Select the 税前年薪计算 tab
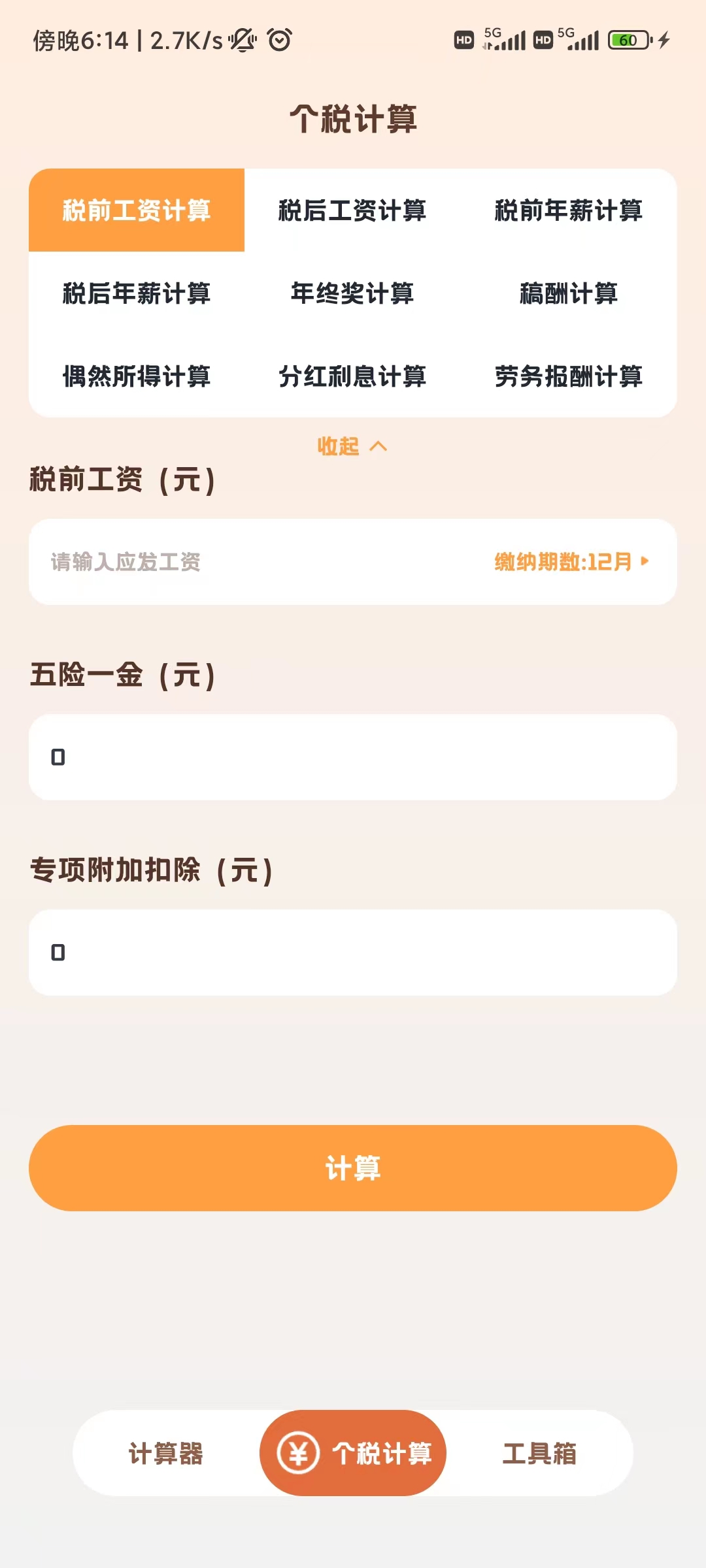The width and height of the screenshot is (706, 1568). point(567,211)
